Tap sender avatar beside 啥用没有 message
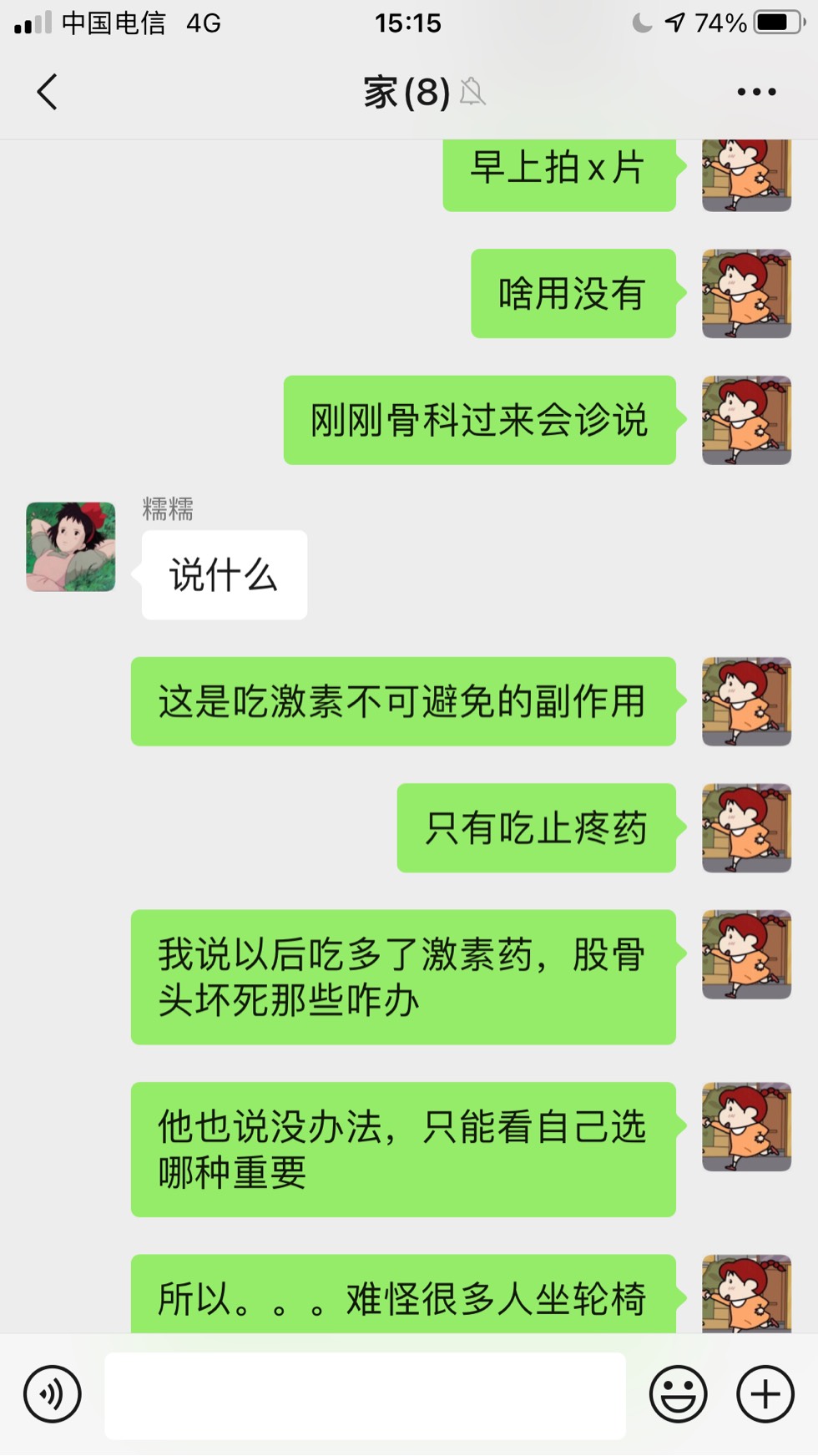Image resolution: width=818 pixels, height=1456 pixels. (746, 294)
